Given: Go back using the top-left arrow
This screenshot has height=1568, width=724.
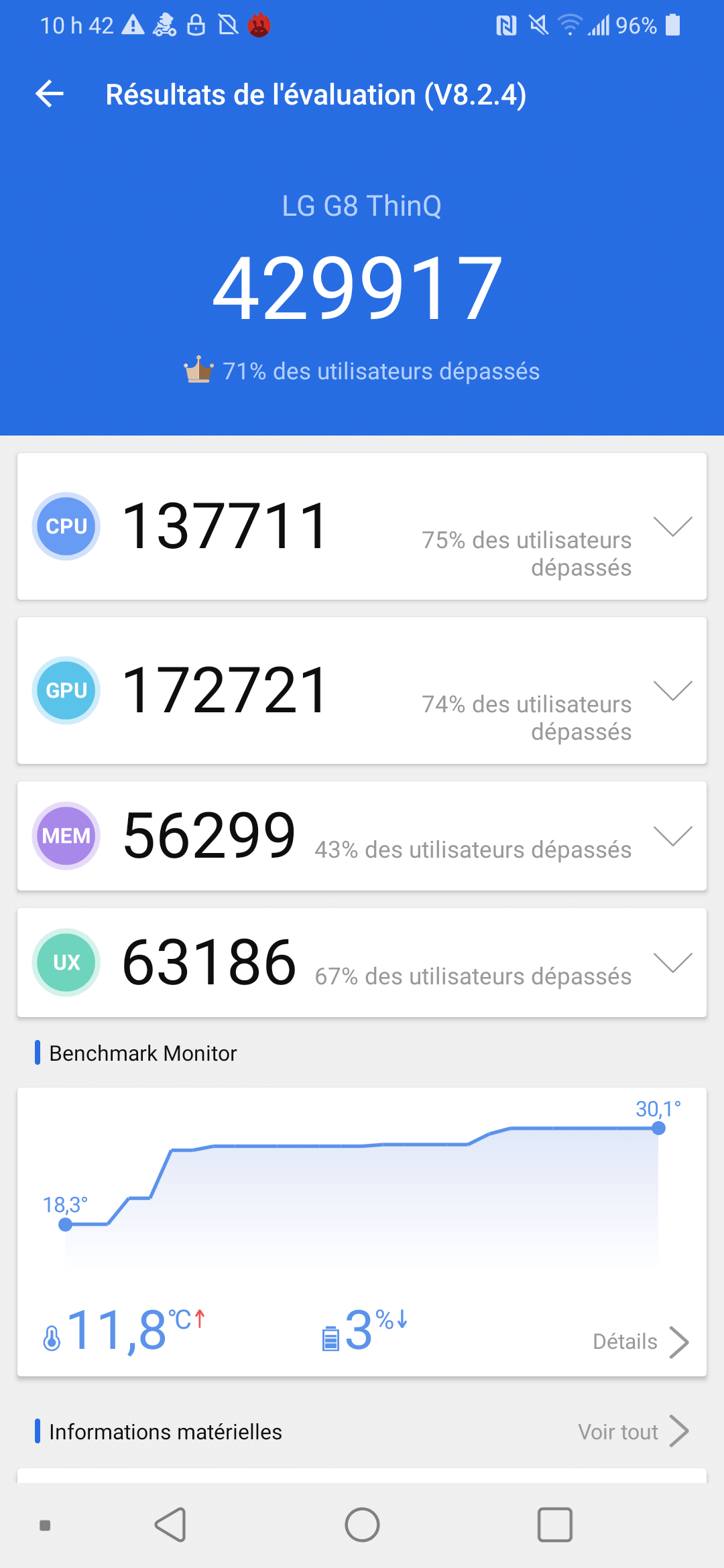Looking at the screenshot, I should 50,94.
